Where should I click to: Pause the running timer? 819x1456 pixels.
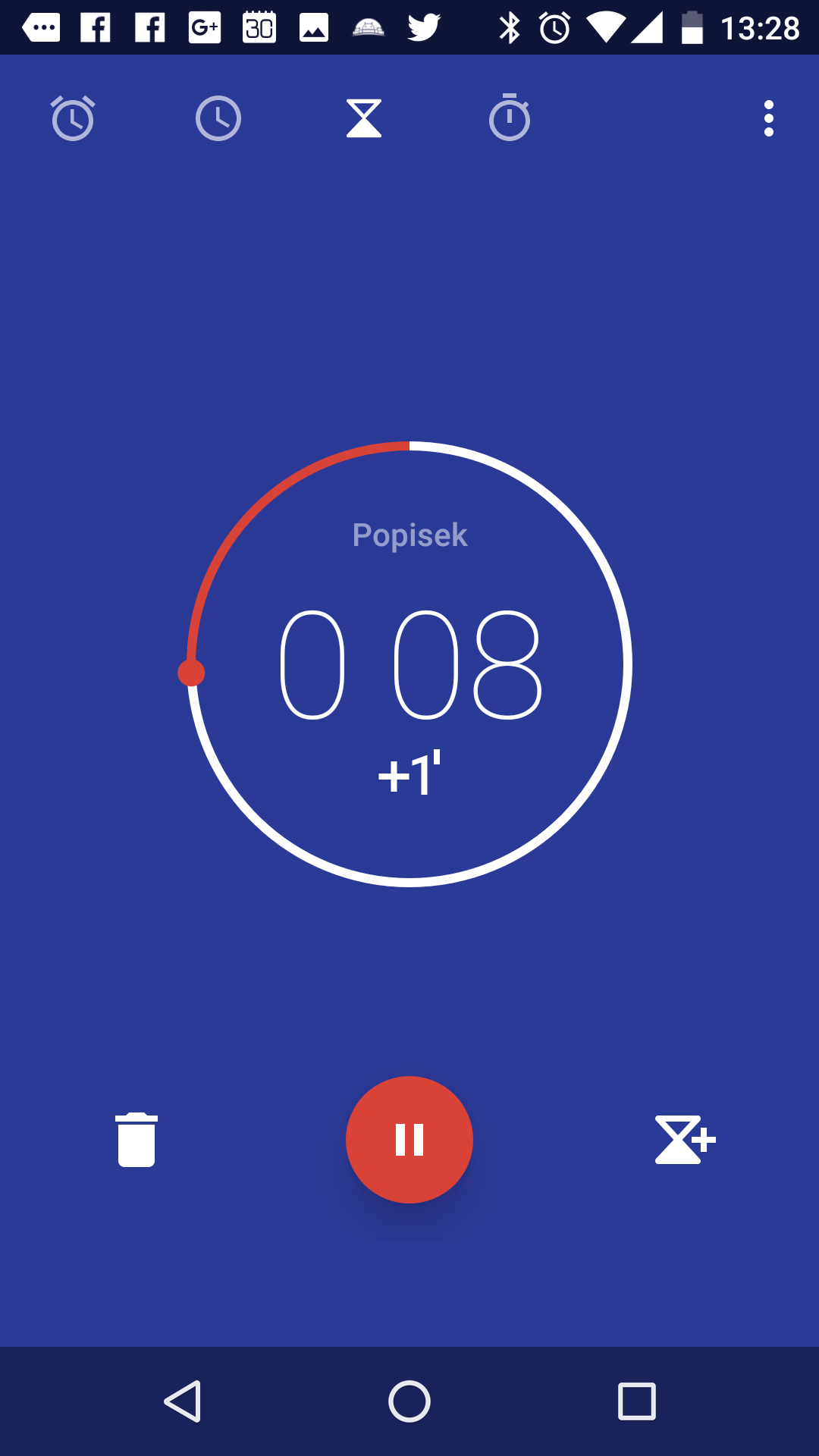tap(409, 1140)
